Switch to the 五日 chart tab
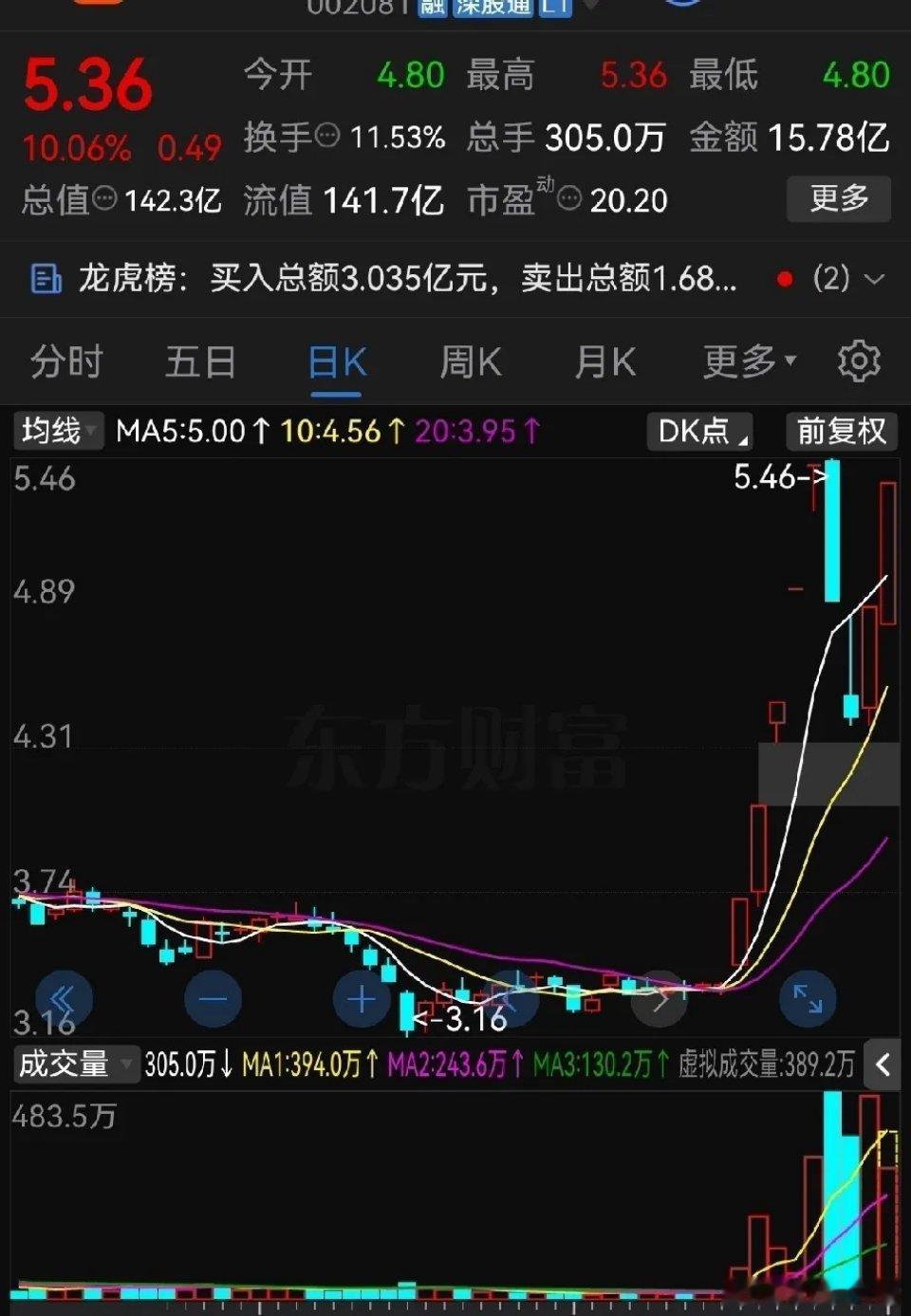 tap(200, 362)
